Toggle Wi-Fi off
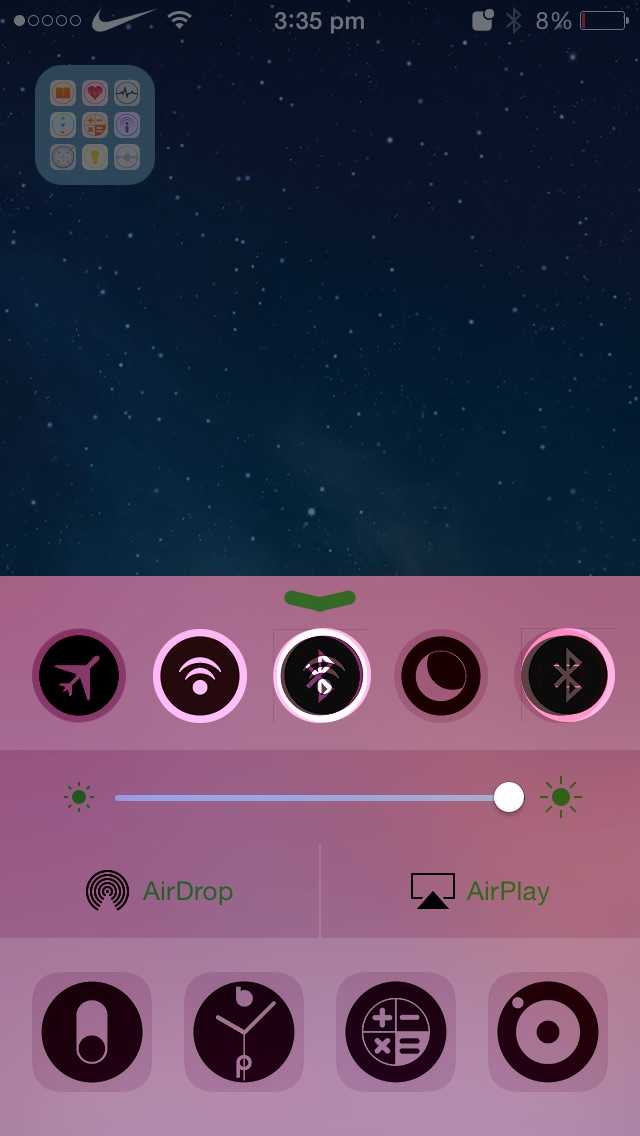The width and height of the screenshot is (640, 1136). 200,676
